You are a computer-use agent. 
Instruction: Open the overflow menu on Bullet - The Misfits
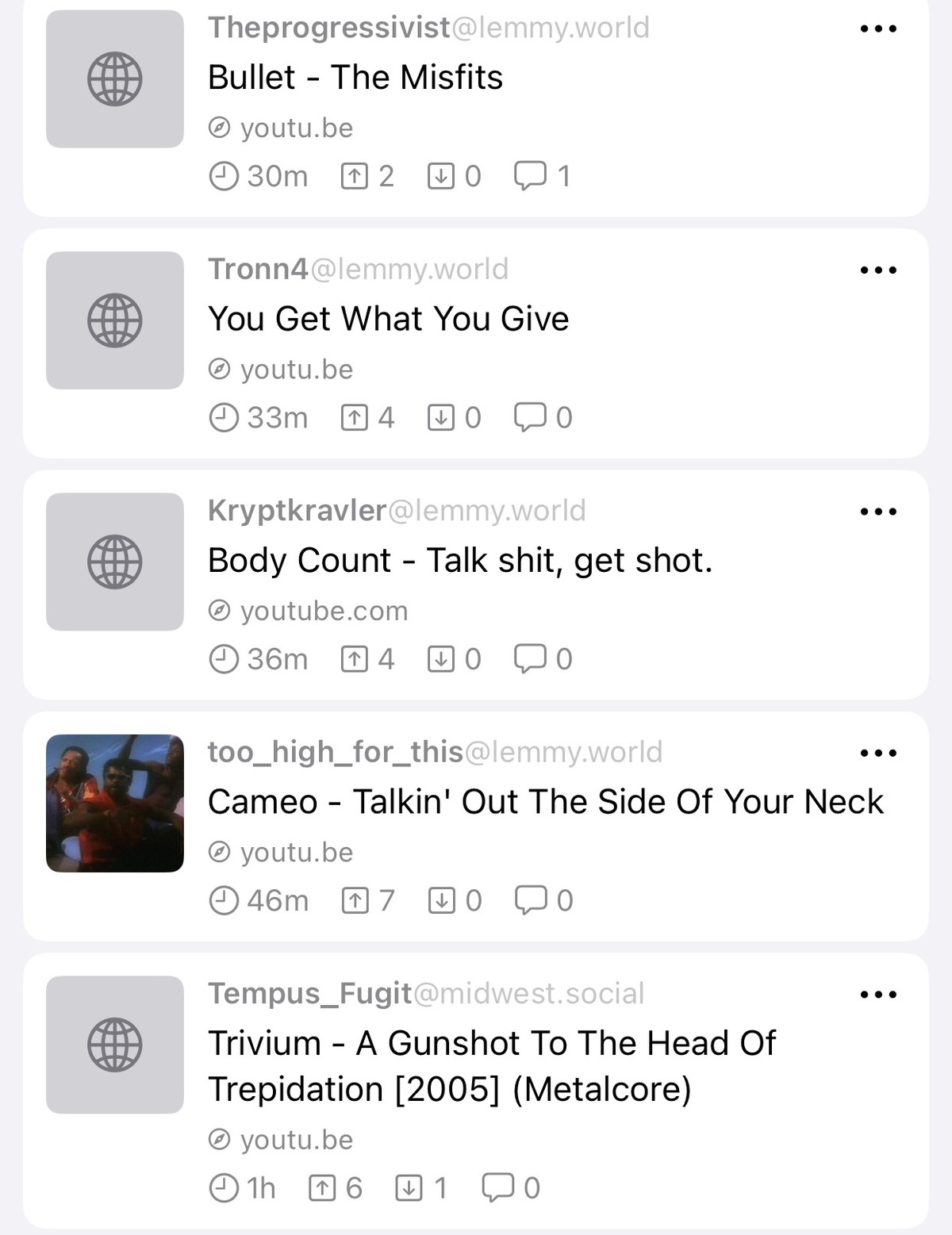point(878,29)
